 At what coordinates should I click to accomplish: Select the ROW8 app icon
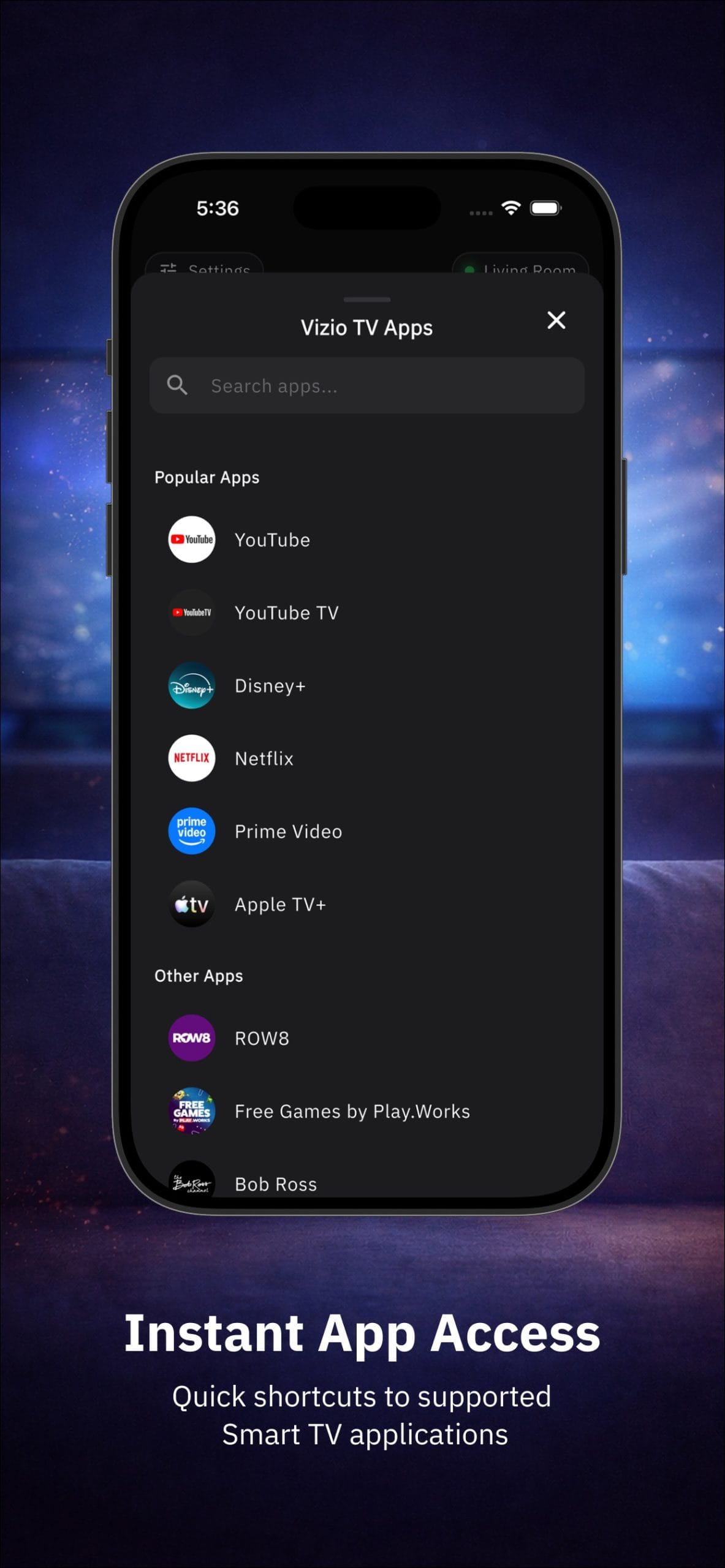point(191,1038)
